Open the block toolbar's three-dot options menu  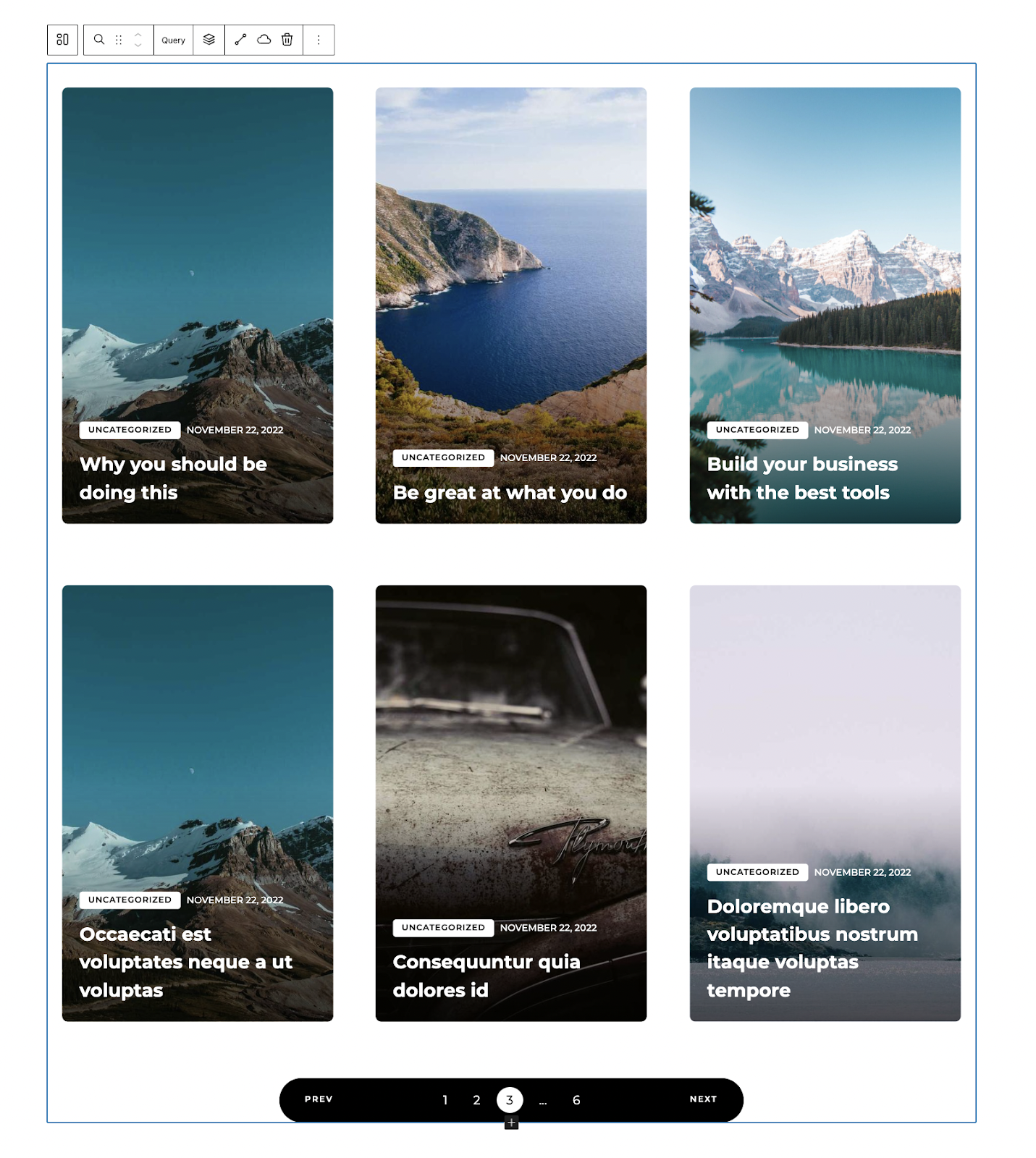319,41
